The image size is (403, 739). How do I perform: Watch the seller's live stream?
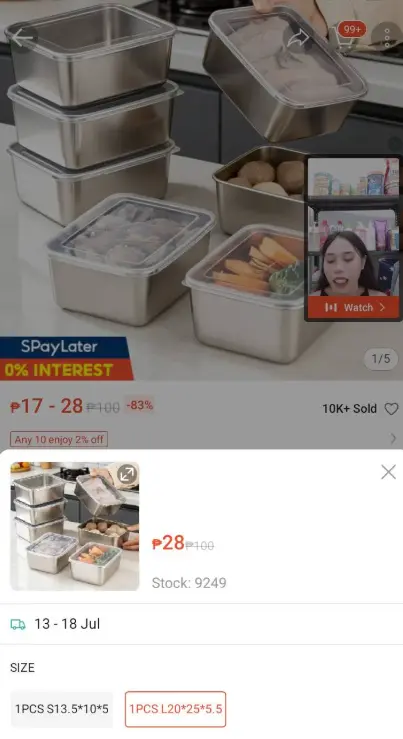coord(354,307)
